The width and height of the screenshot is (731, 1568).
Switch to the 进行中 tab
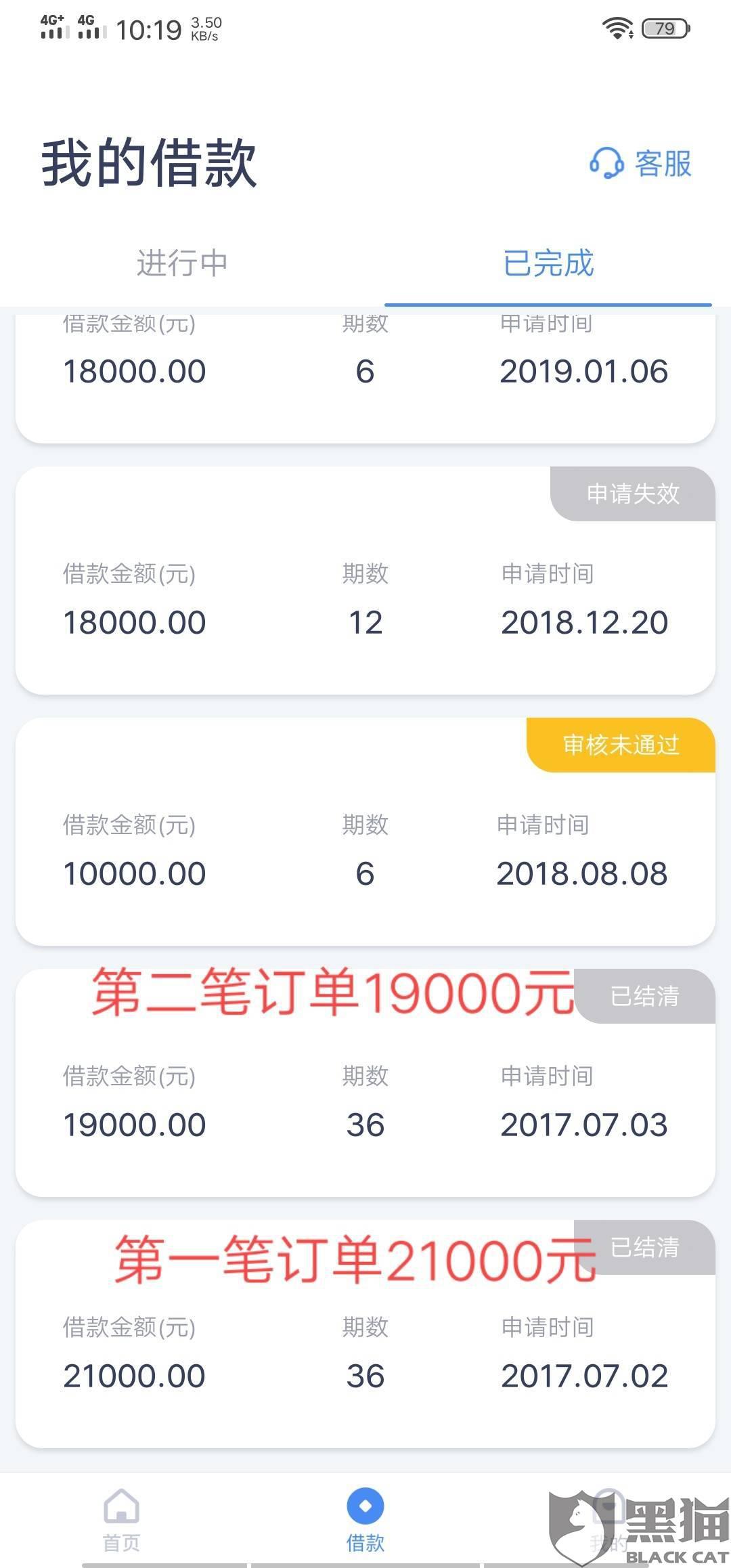coord(182,263)
